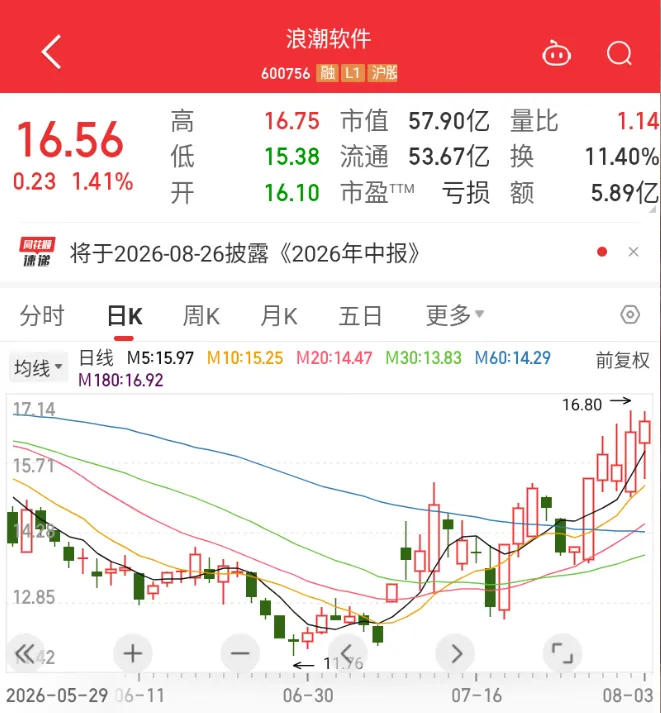The width and height of the screenshot is (661, 713).
Task: Expand the chart to fullscreen
Action: 562,654
